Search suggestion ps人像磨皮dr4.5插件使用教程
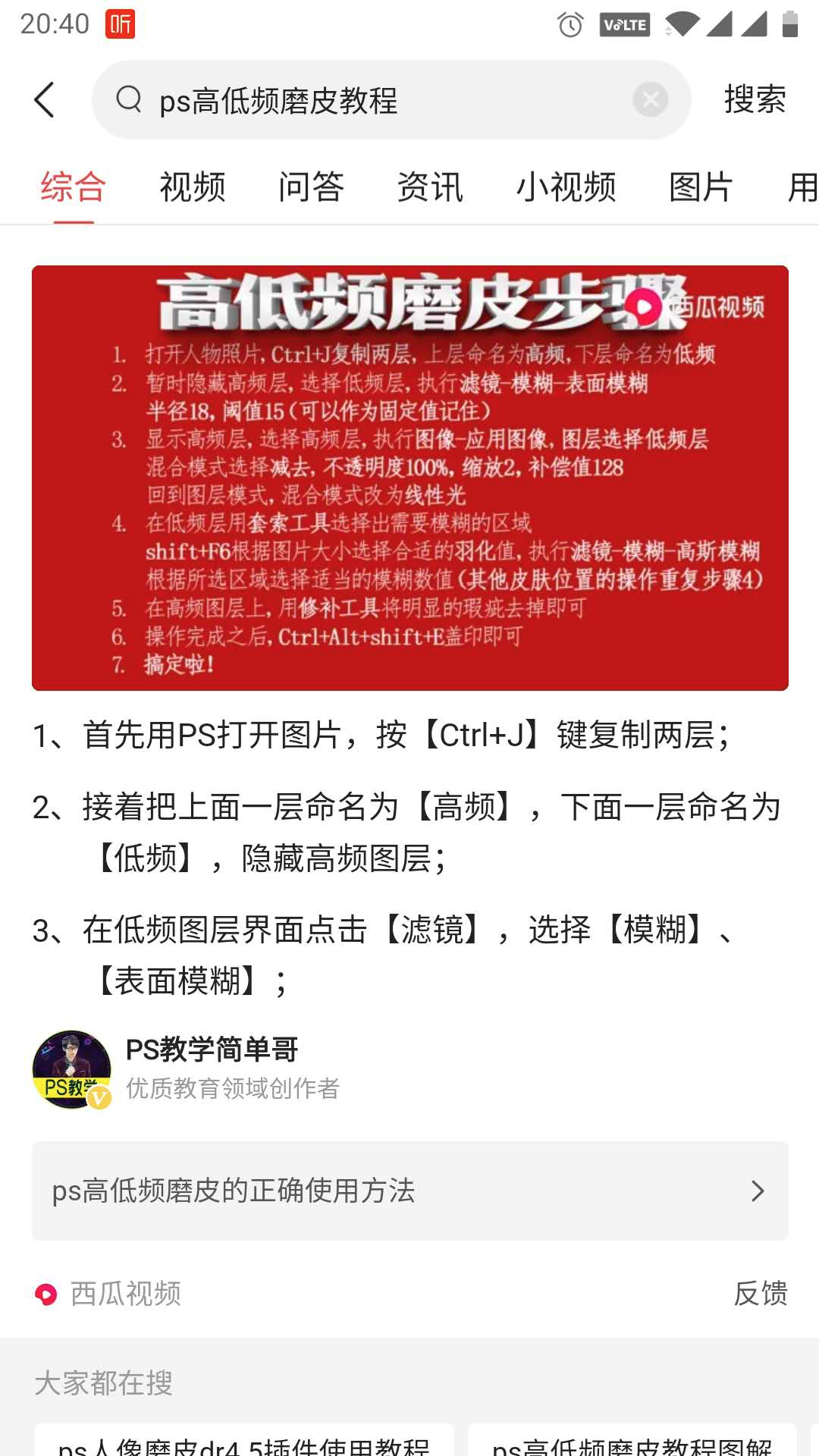Screen dimensions: 819x1456 (243, 1445)
